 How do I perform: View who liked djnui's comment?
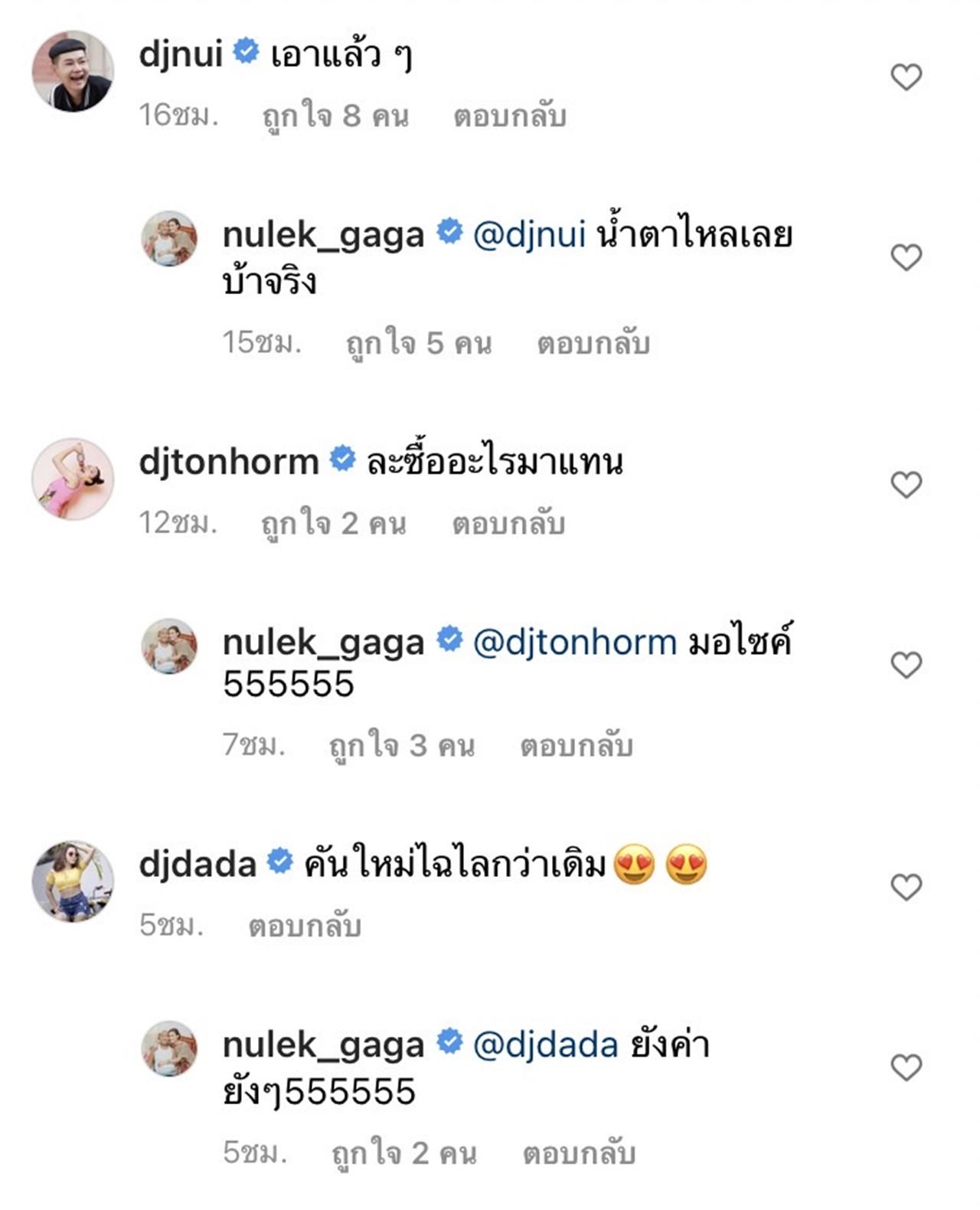[335, 116]
